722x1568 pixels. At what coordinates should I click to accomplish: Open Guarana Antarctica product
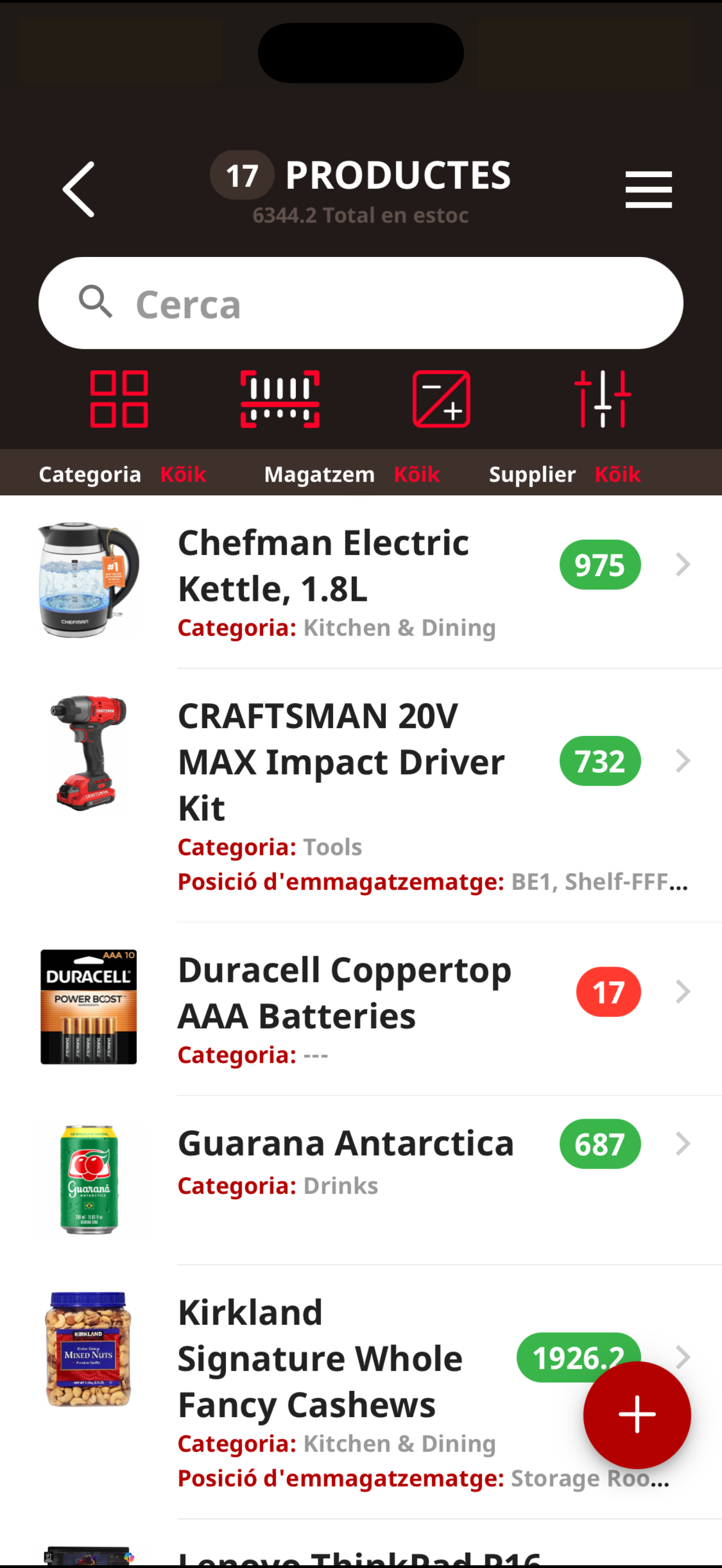(361, 1180)
